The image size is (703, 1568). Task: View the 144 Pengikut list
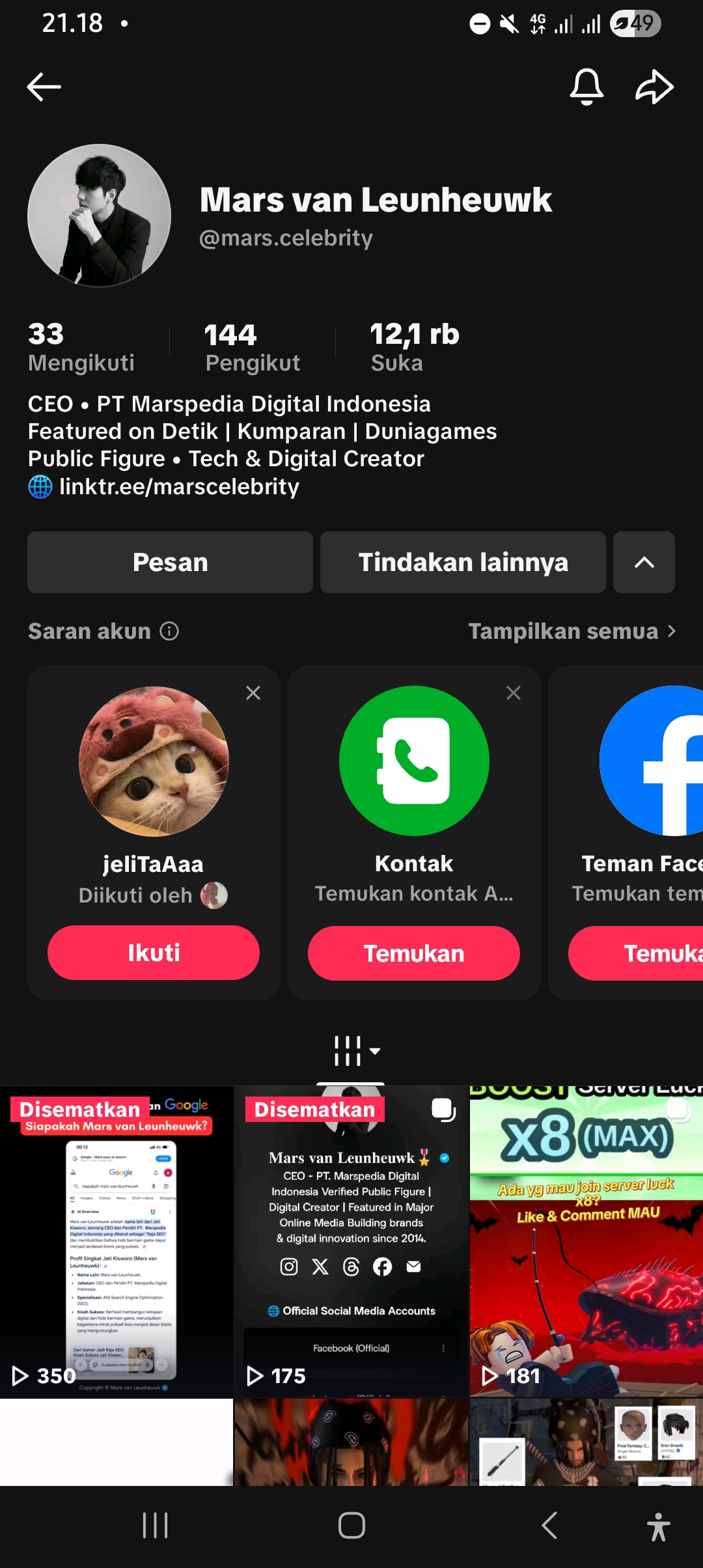pos(252,347)
